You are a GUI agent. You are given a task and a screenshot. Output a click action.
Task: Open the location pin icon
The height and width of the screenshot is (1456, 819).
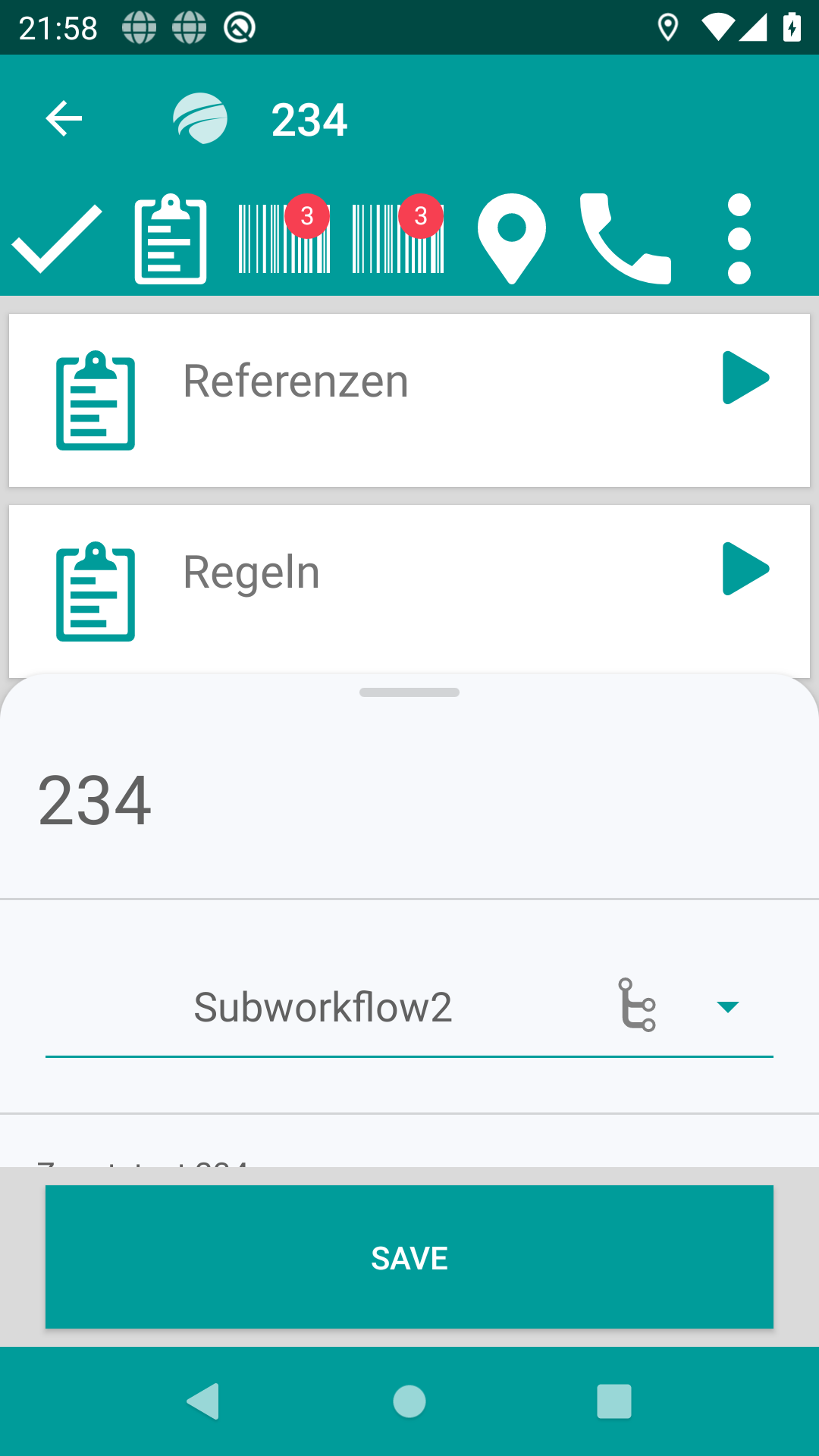[x=512, y=239]
